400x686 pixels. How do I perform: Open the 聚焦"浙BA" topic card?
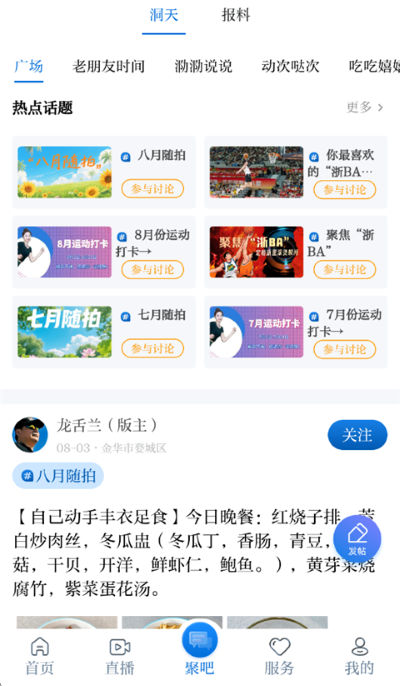pos(296,252)
